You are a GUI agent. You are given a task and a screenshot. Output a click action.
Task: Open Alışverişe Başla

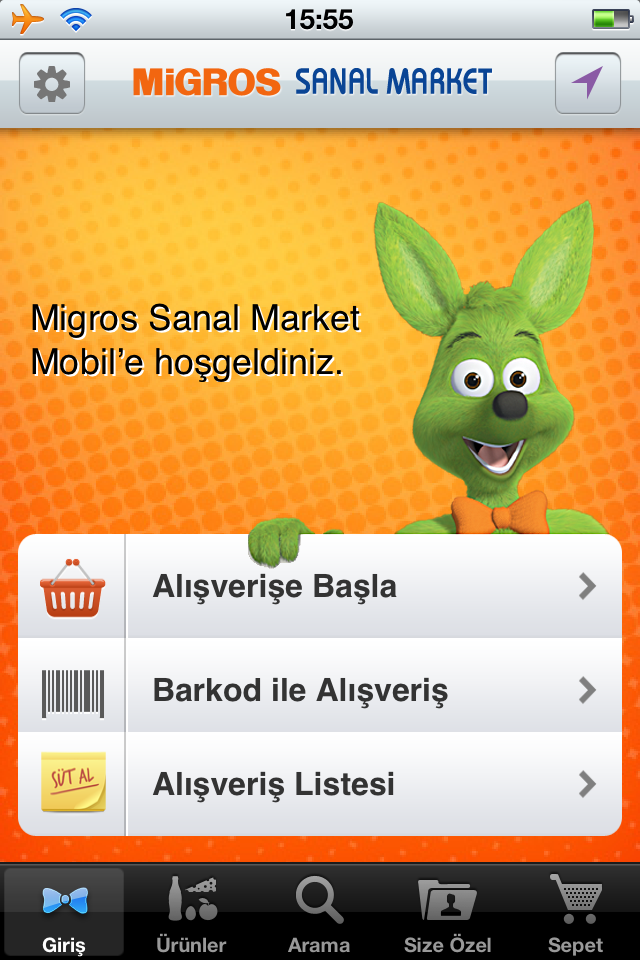(320, 587)
